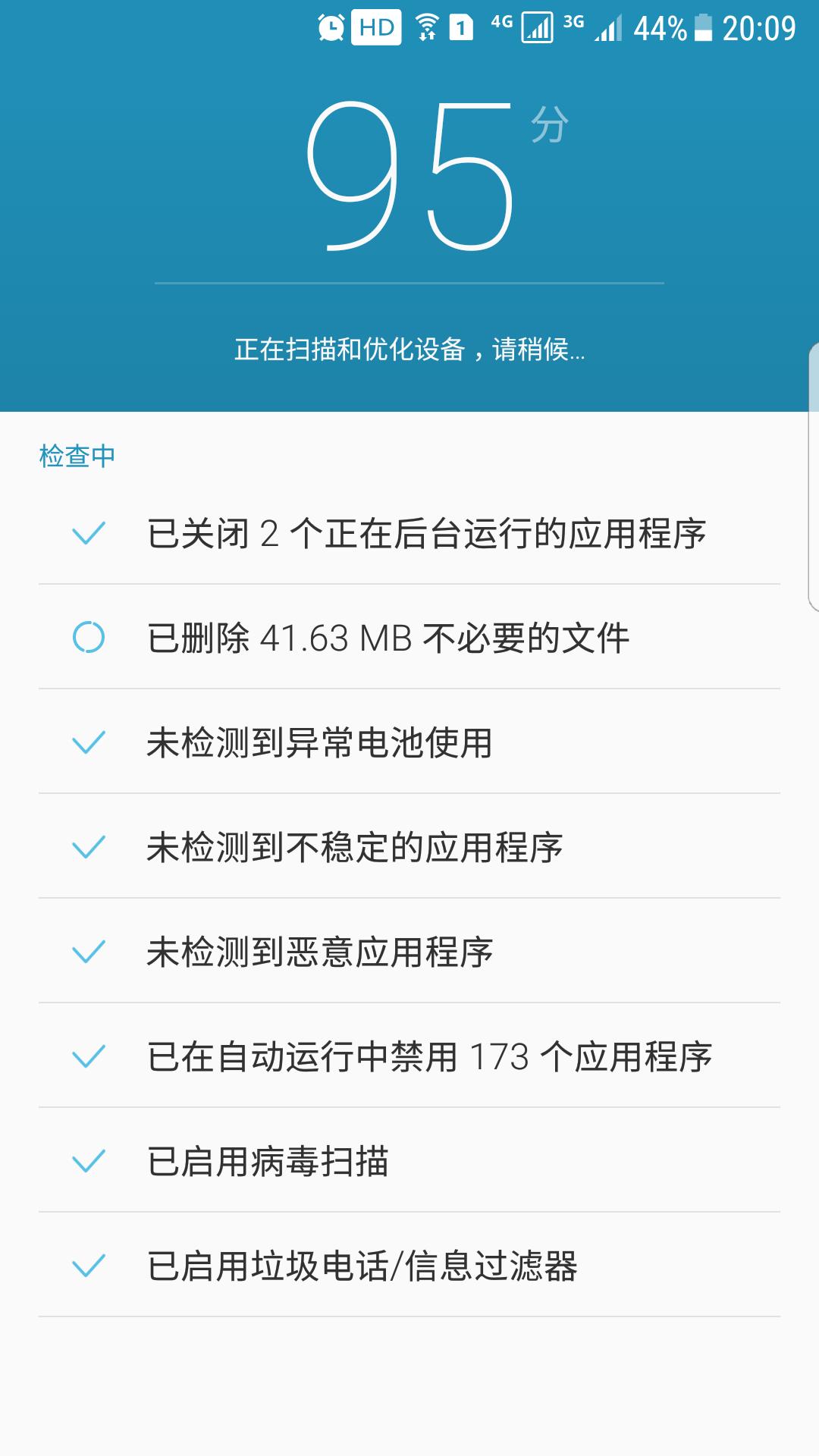Tap the alarm clock status bar icon

point(329,24)
